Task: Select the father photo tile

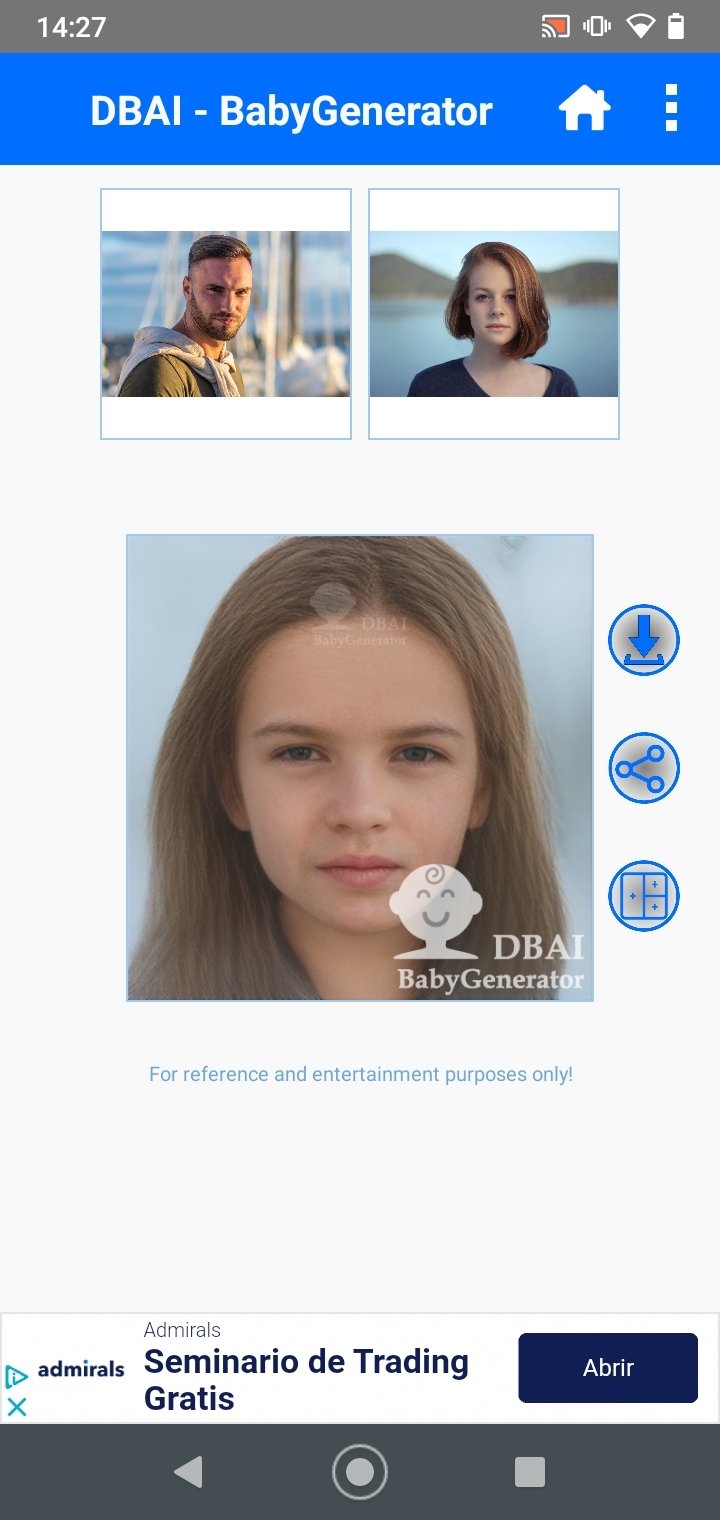Action: point(226,314)
